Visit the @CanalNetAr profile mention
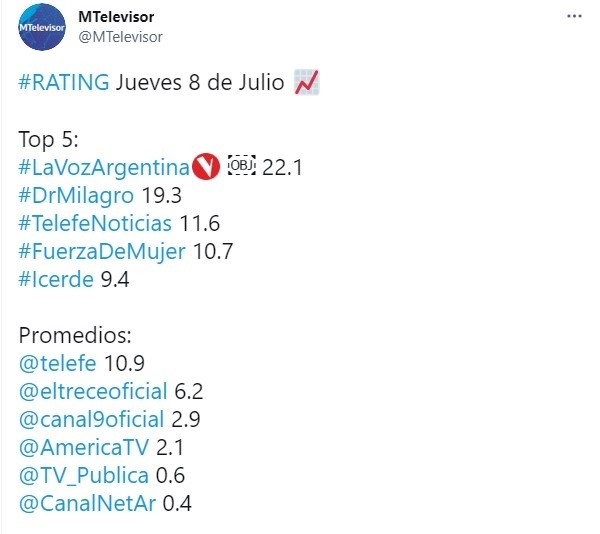This screenshot has width=600, height=534. pyautogui.click(x=87, y=503)
